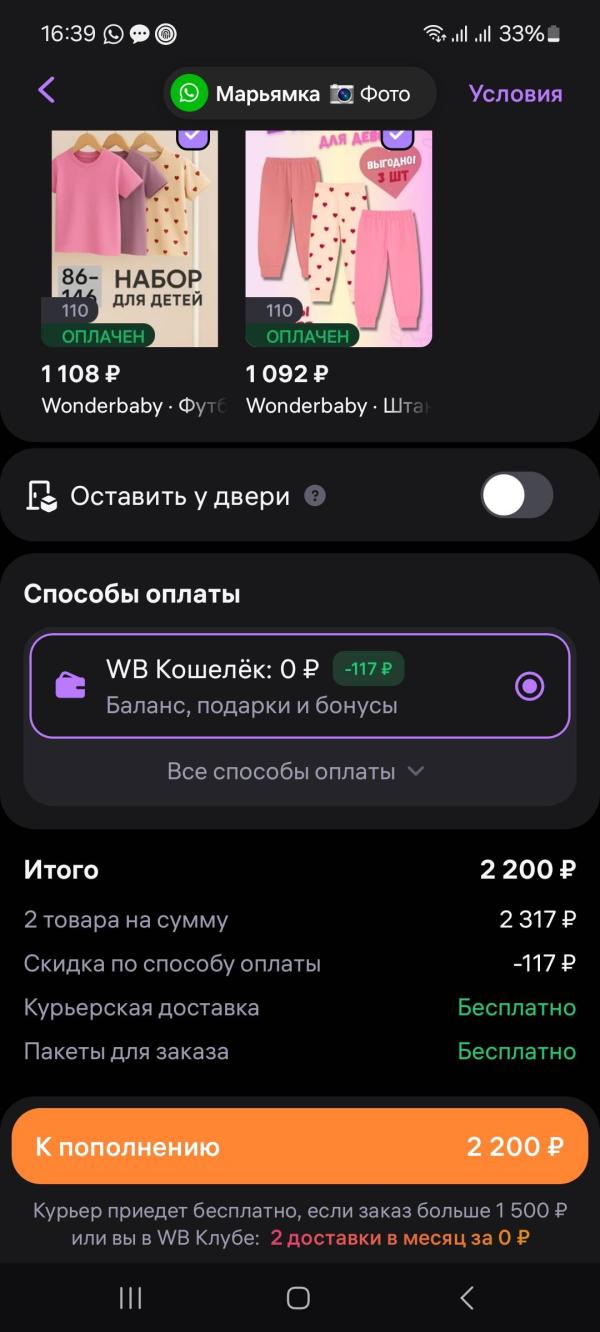Tap К пополнению 2 200 ₽ button
This screenshot has height=1332, width=600.
click(x=300, y=1146)
